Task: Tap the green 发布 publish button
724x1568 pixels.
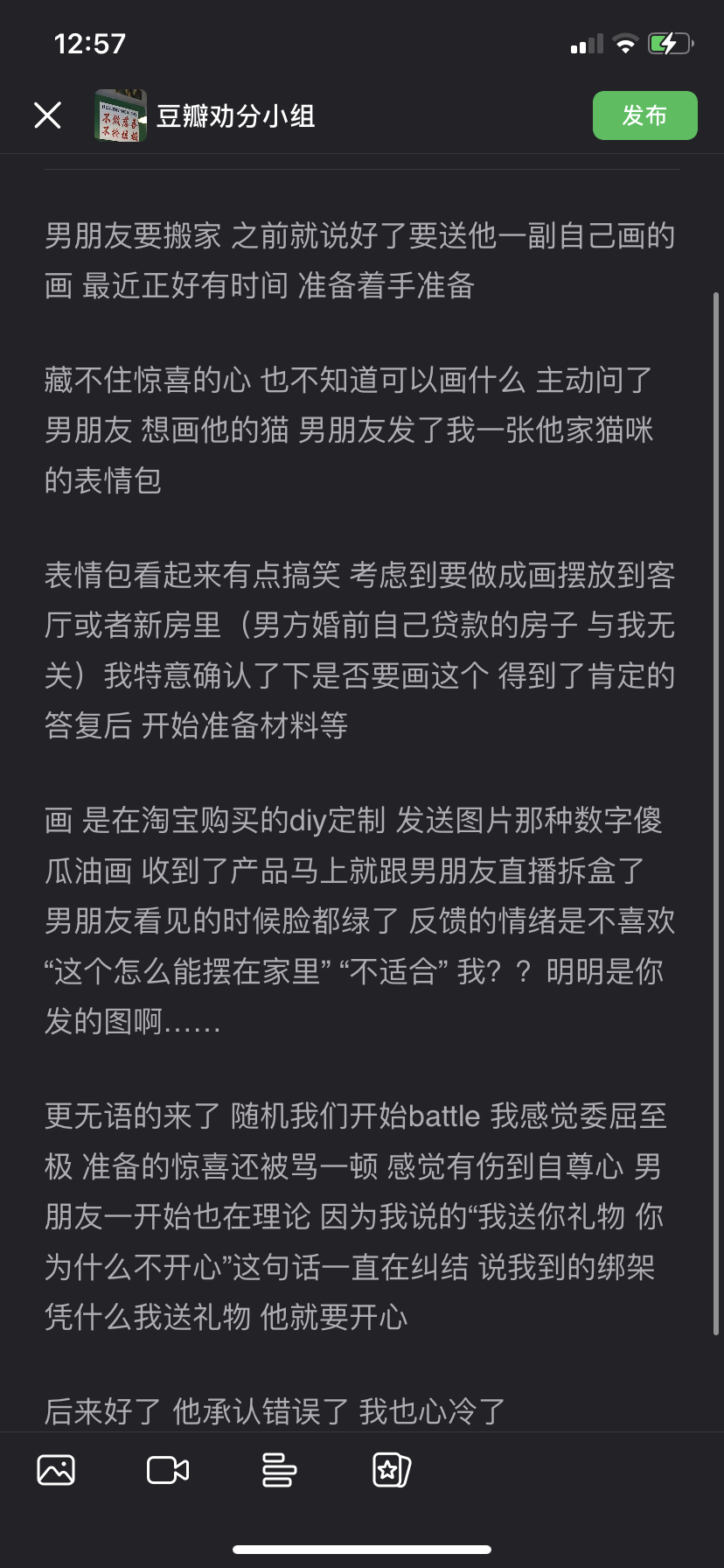Action: (x=644, y=115)
